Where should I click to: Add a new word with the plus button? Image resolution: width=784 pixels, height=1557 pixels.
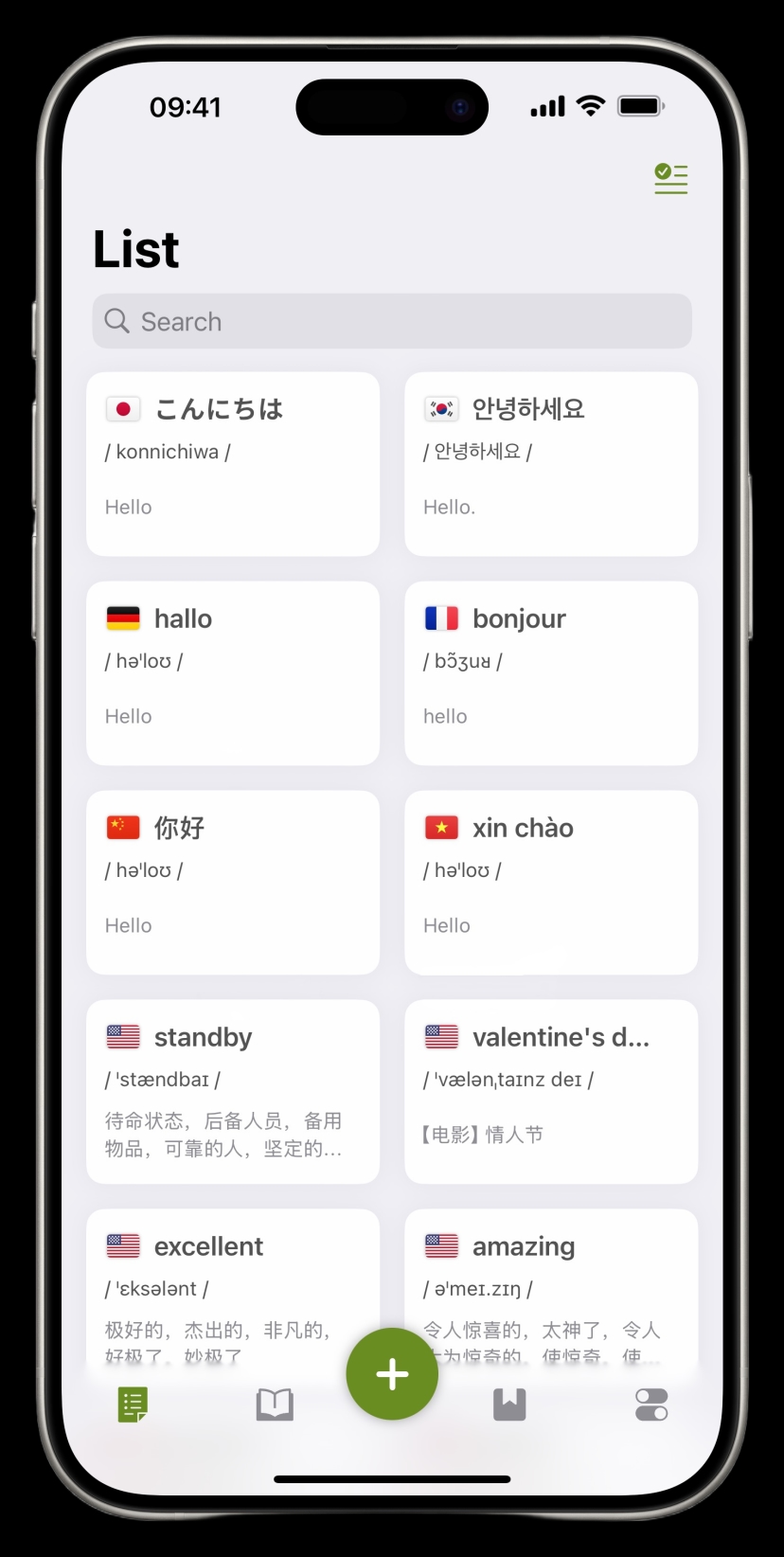tap(392, 1373)
